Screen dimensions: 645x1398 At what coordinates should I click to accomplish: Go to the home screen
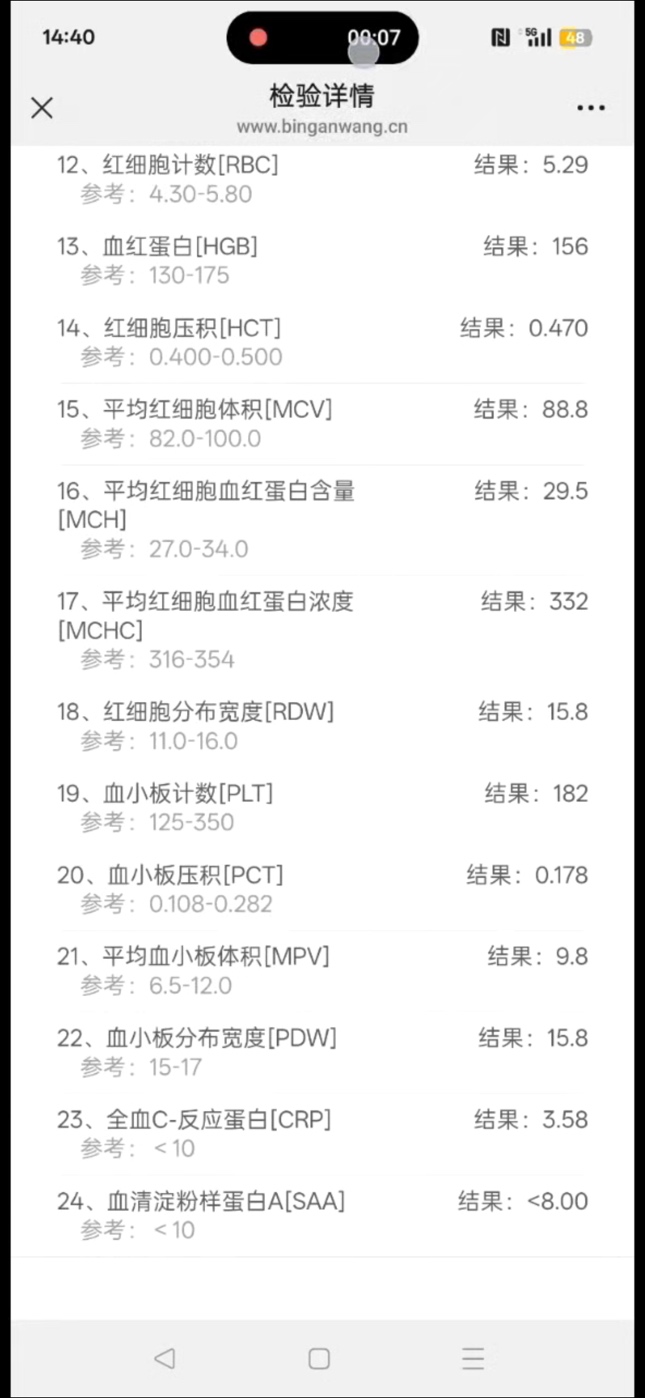point(319,1358)
